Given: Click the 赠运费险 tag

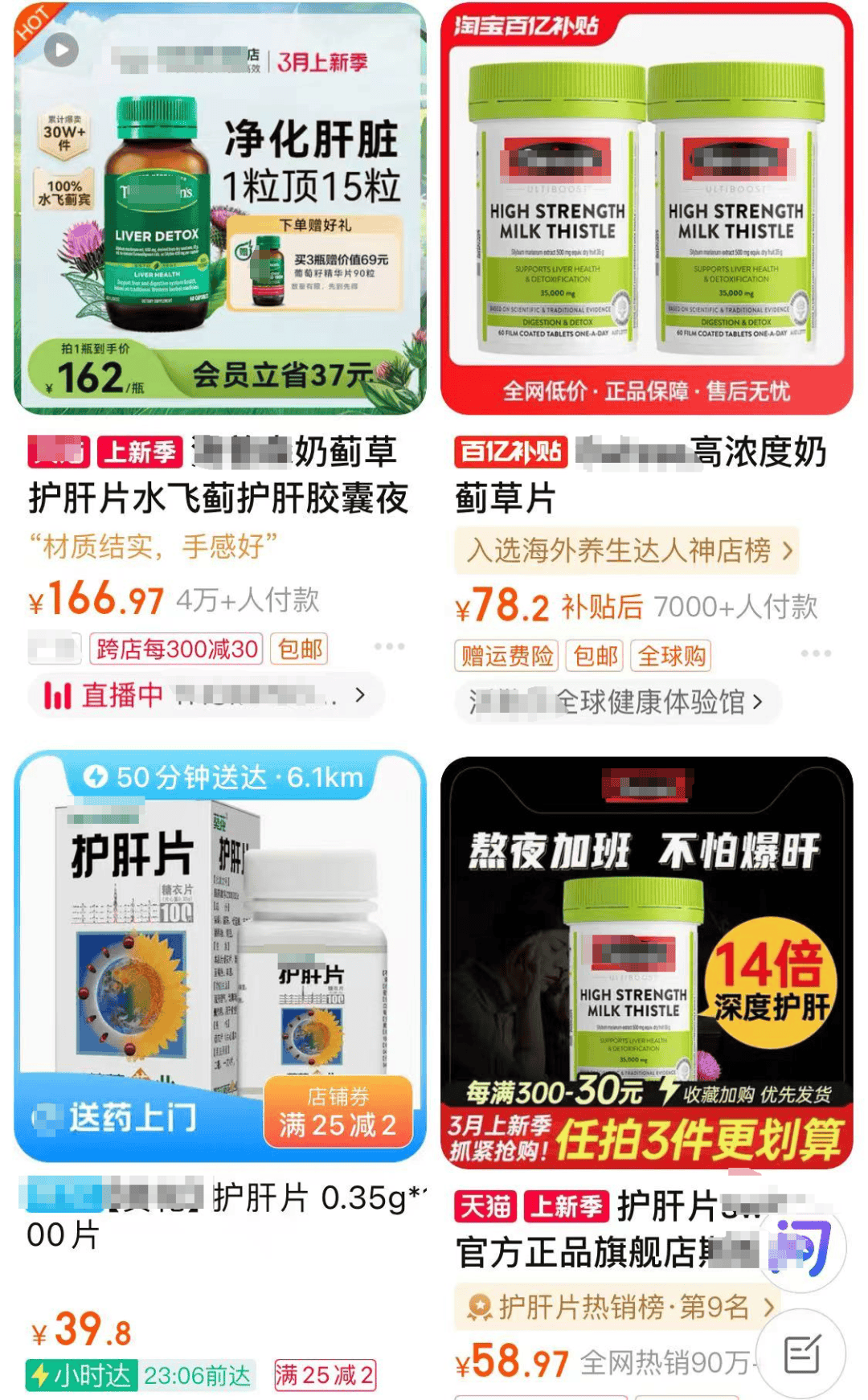Looking at the screenshot, I should point(506,656).
